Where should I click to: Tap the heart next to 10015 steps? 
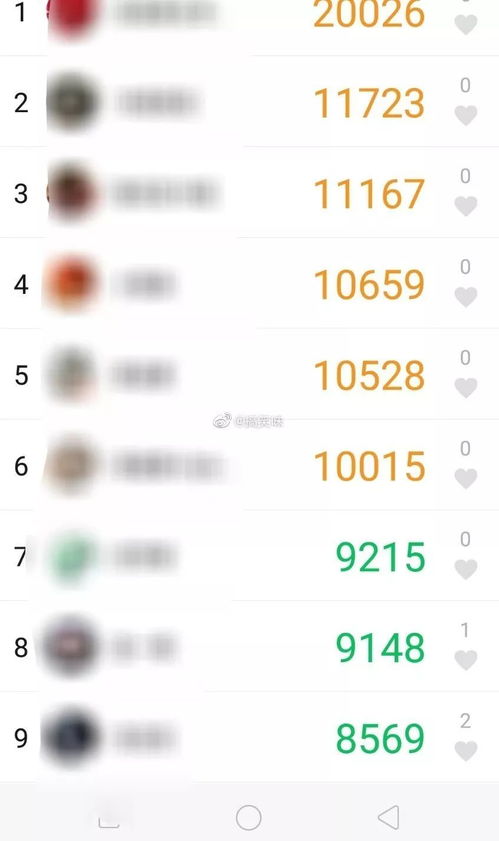tap(466, 478)
